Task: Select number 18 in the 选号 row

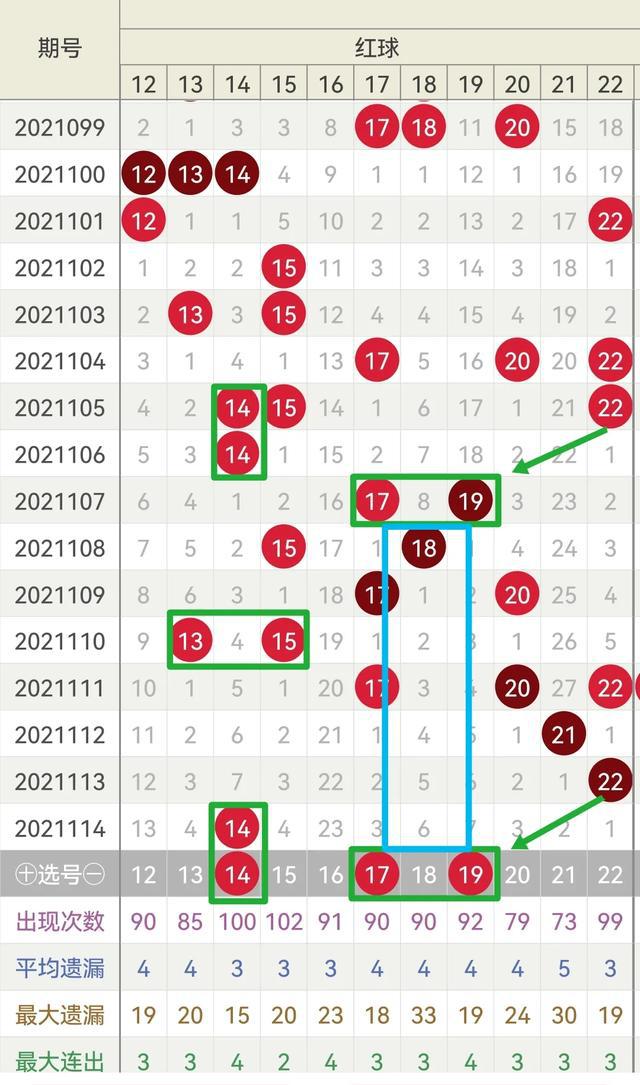Action: click(423, 875)
